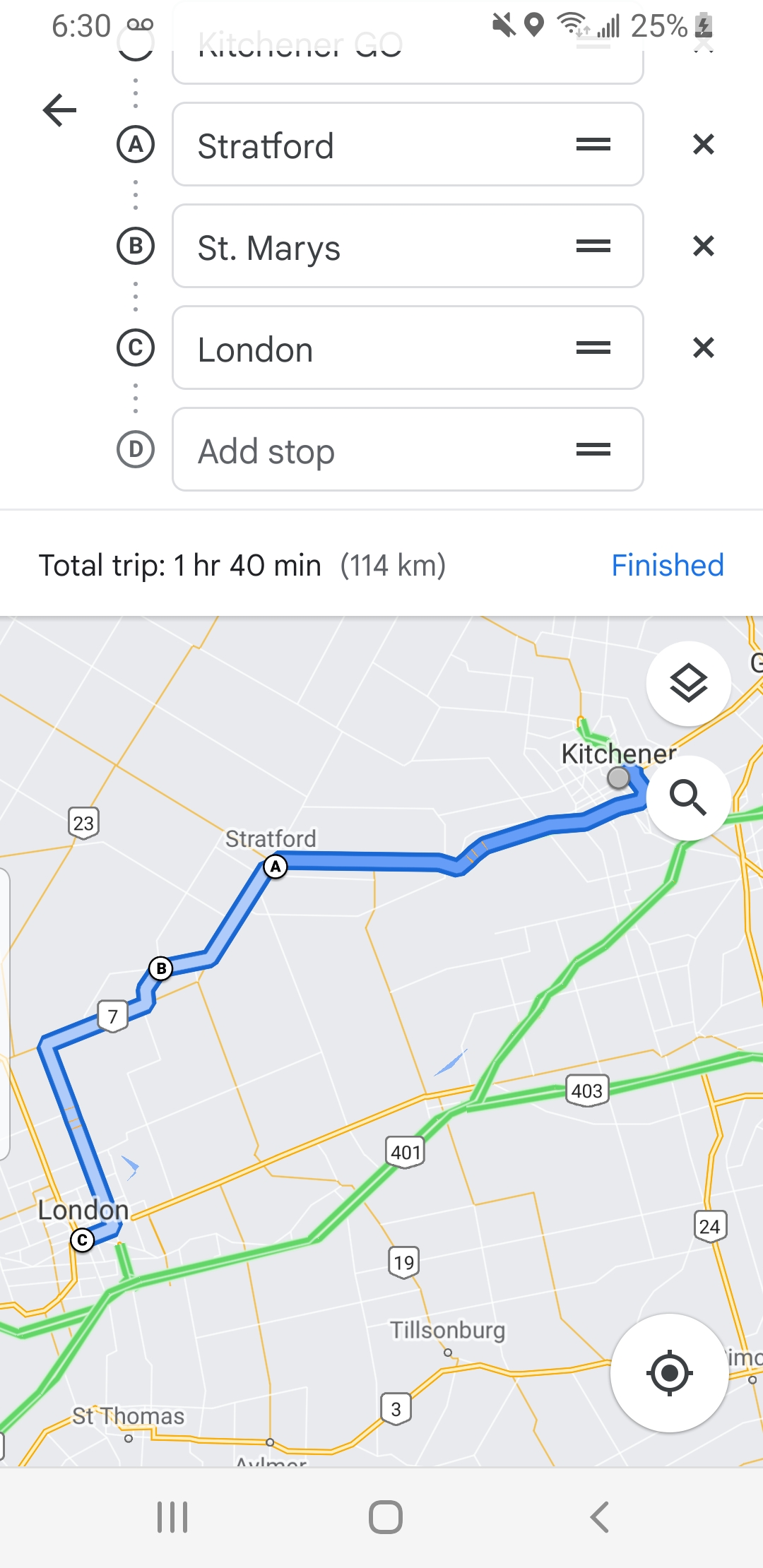Center map on my location

[x=669, y=1373]
